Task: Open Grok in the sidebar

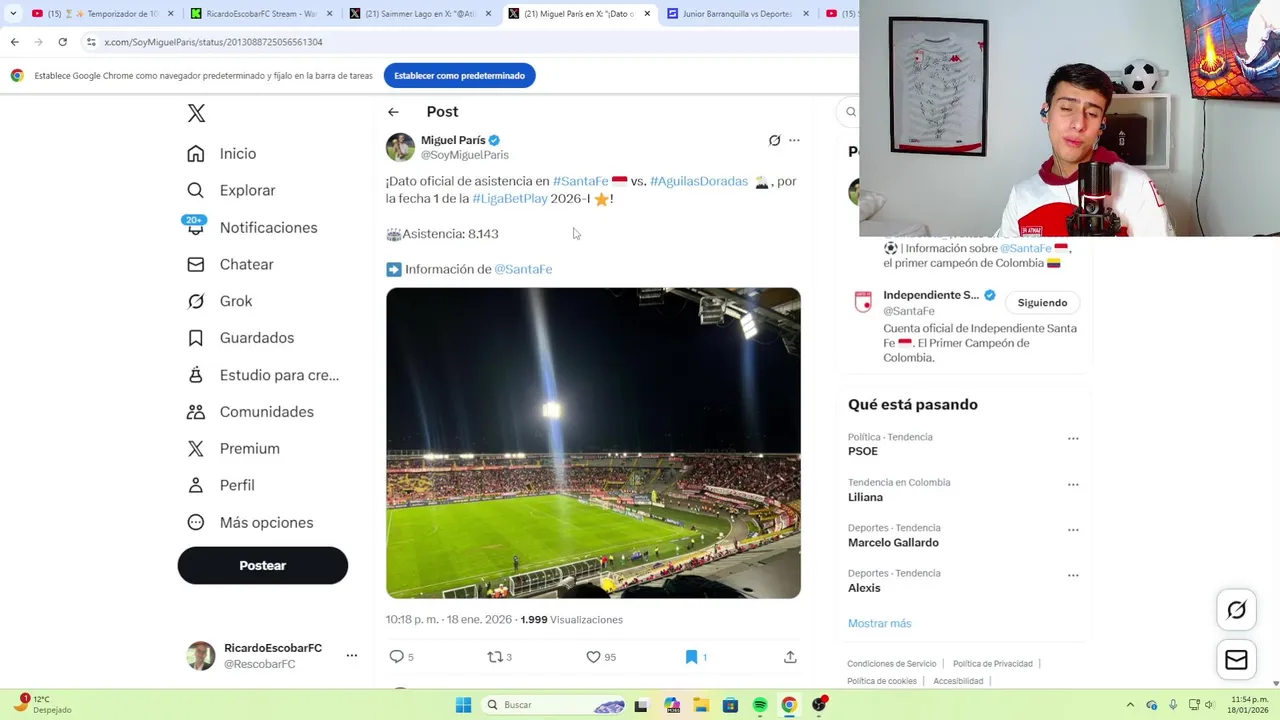Action: pyautogui.click(x=235, y=301)
